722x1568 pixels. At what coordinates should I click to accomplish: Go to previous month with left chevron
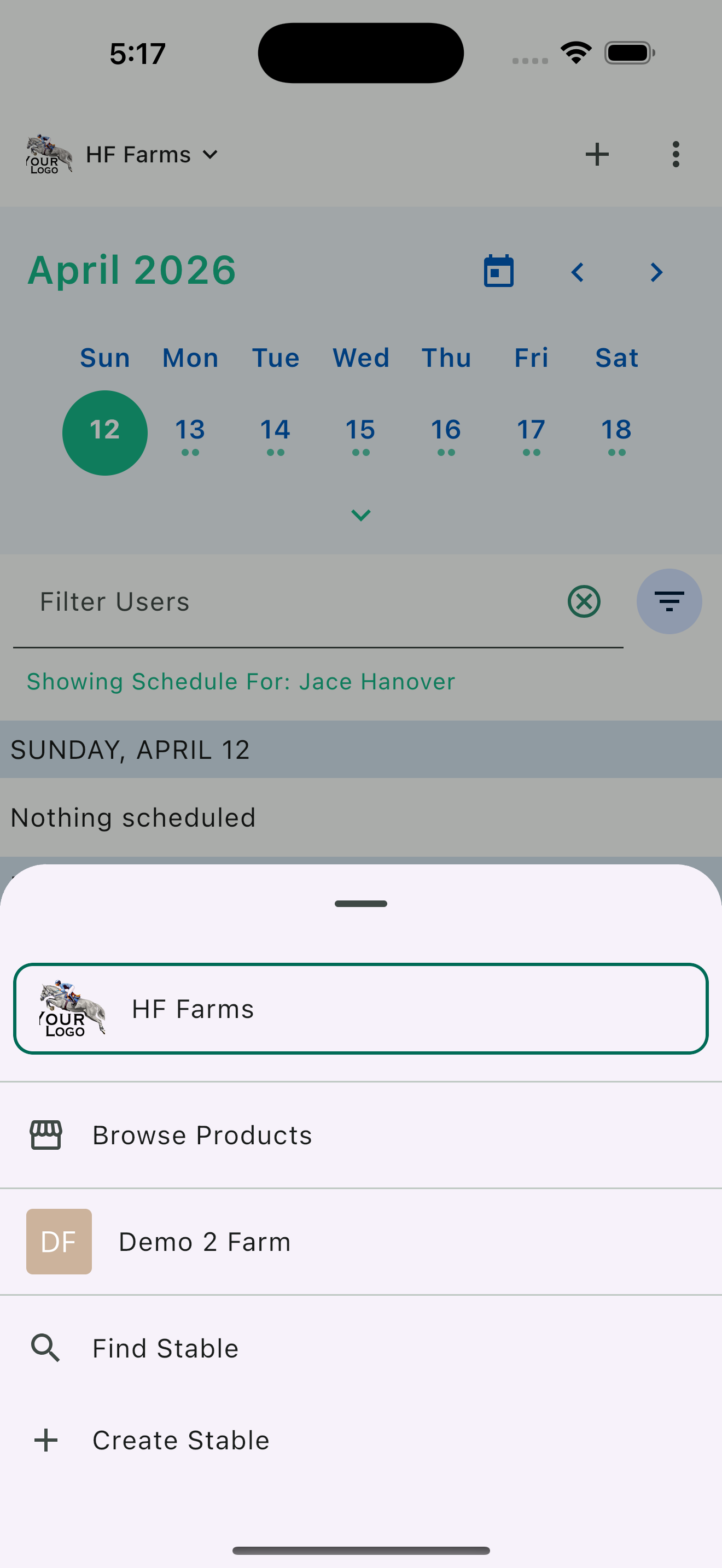pyautogui.click(x=577, y=272)
